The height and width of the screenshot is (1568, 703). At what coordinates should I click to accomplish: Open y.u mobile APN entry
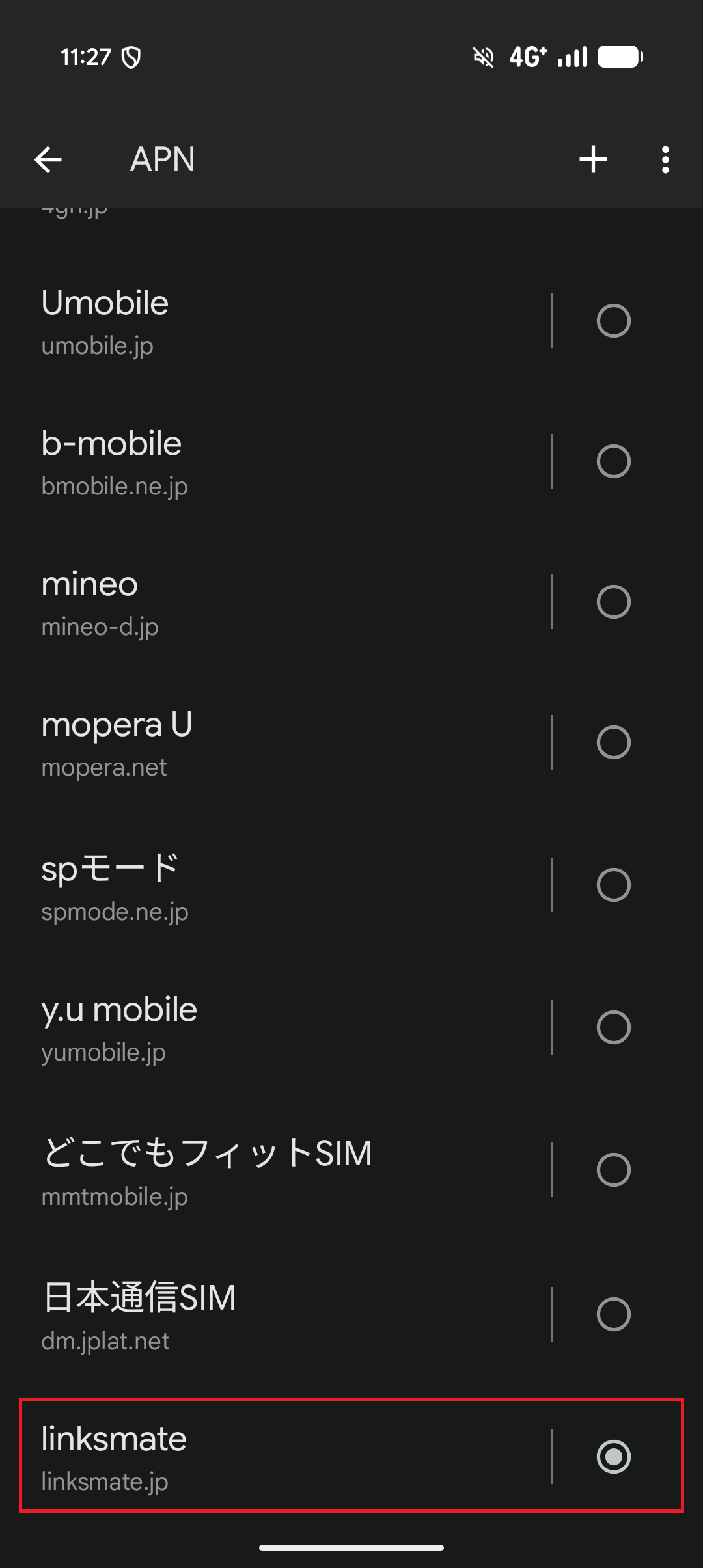click(x=260, y=1028)
